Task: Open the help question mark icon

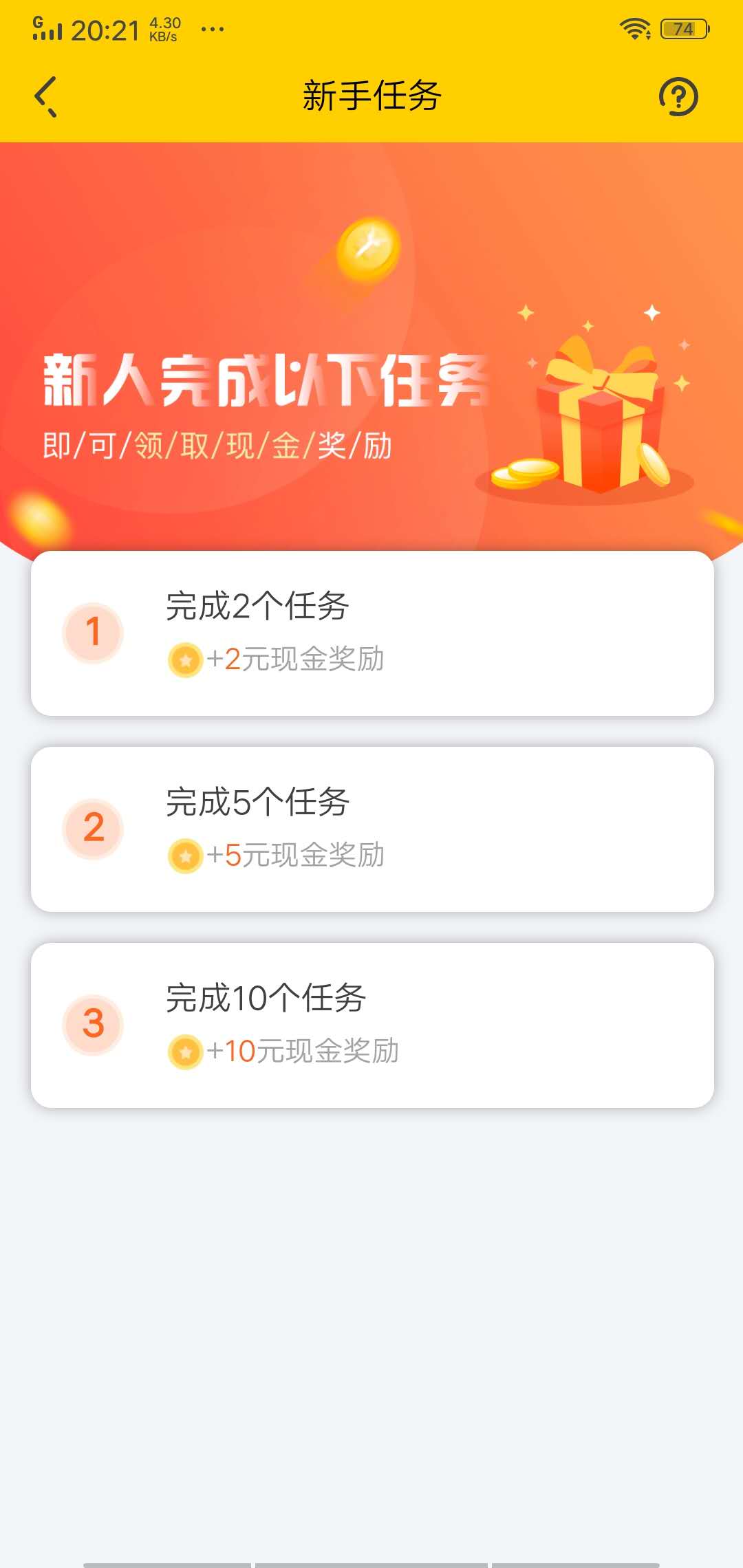Action: coord(680,97)
